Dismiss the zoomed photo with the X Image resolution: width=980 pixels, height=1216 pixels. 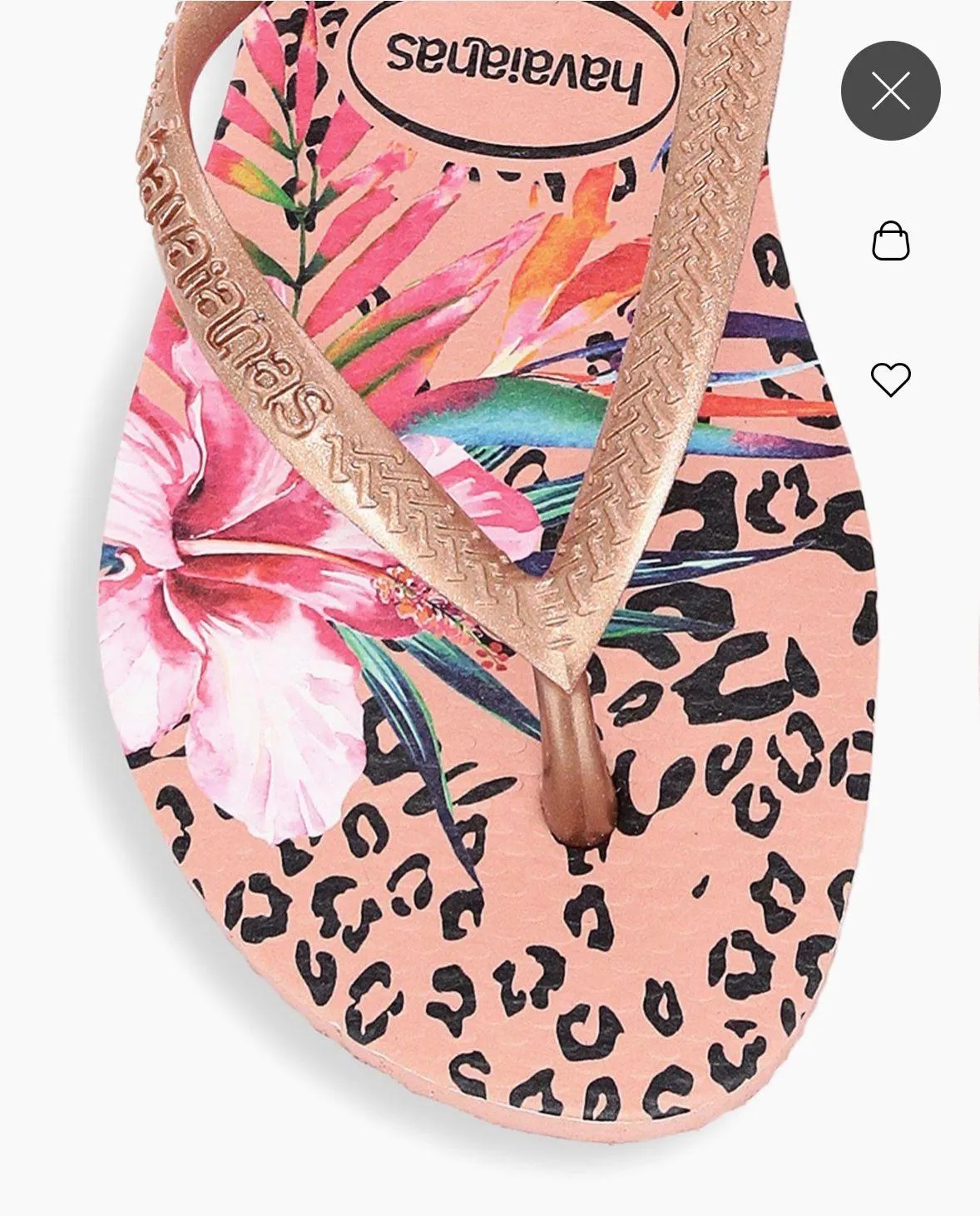(892, 92)
